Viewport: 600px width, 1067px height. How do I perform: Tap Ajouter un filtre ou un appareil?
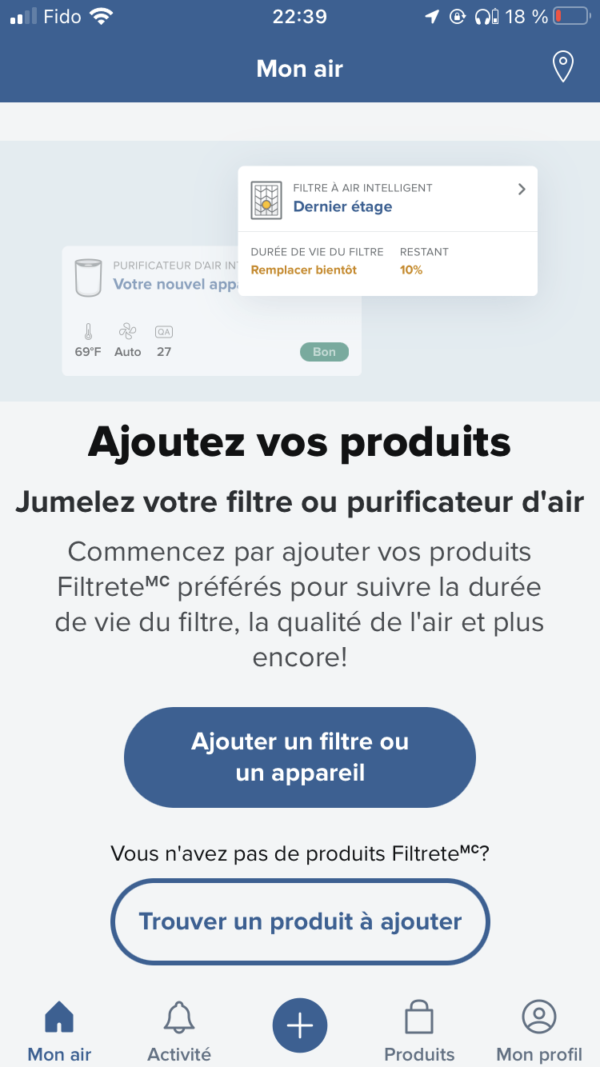(x=300, y=757)
